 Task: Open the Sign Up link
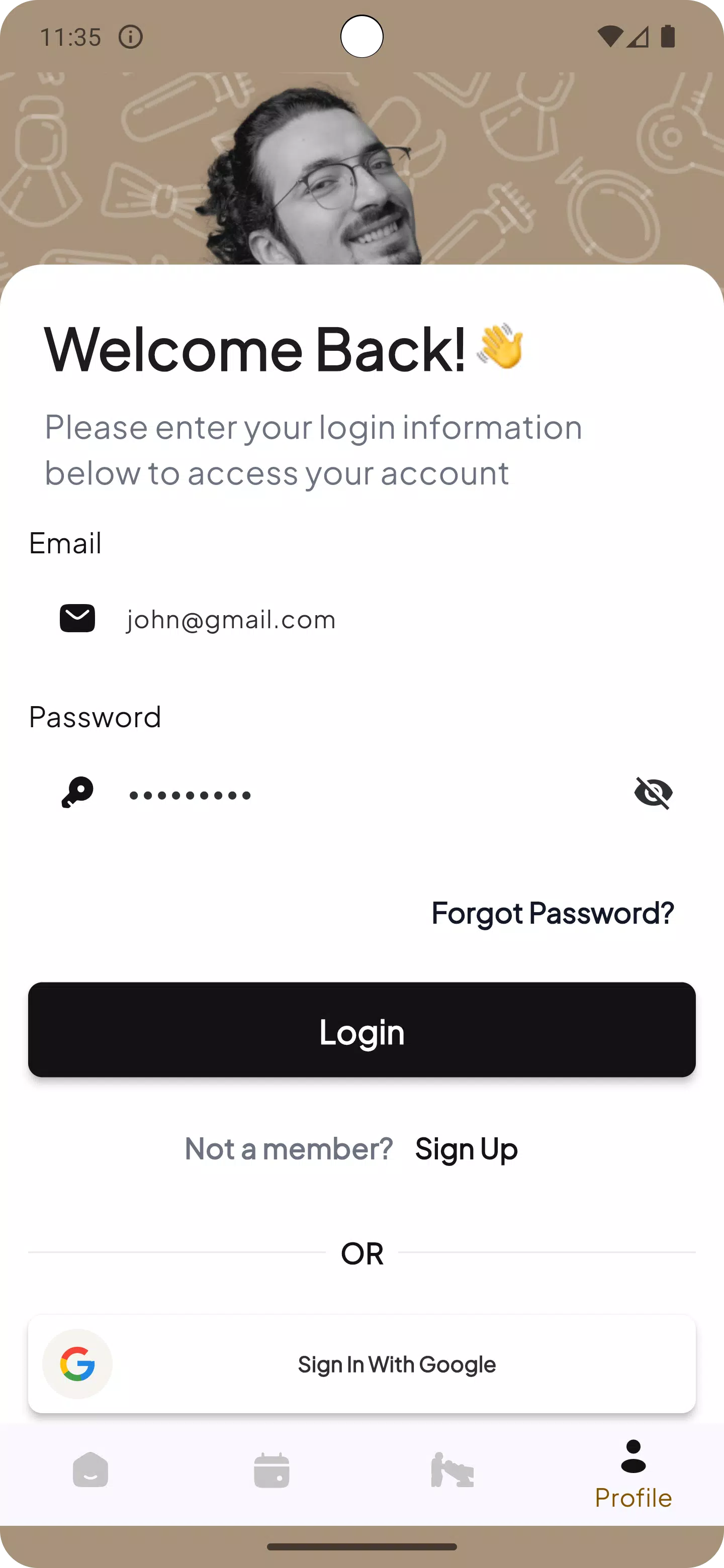pos(467,1149)
